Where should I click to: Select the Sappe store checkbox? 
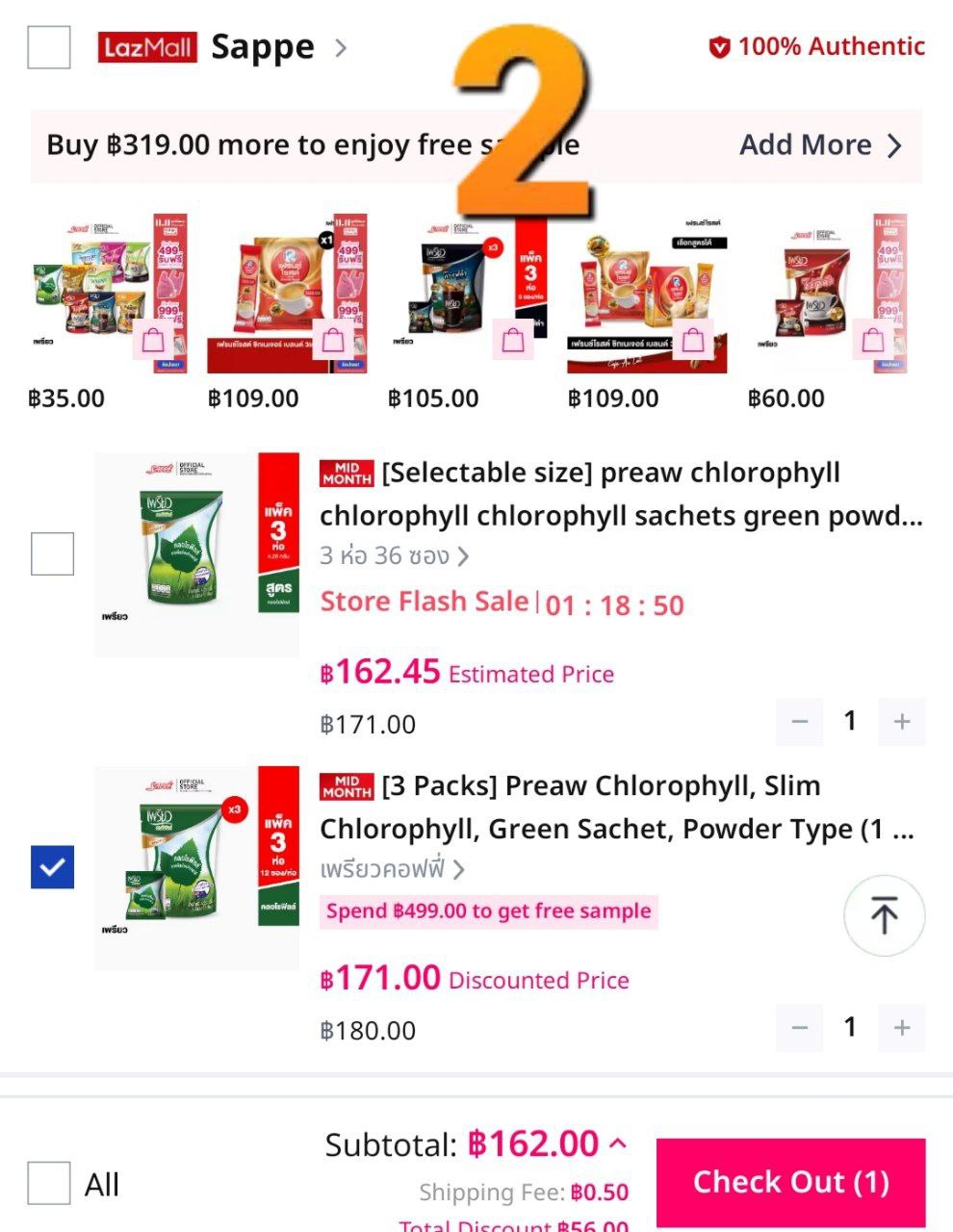[49, 47]
